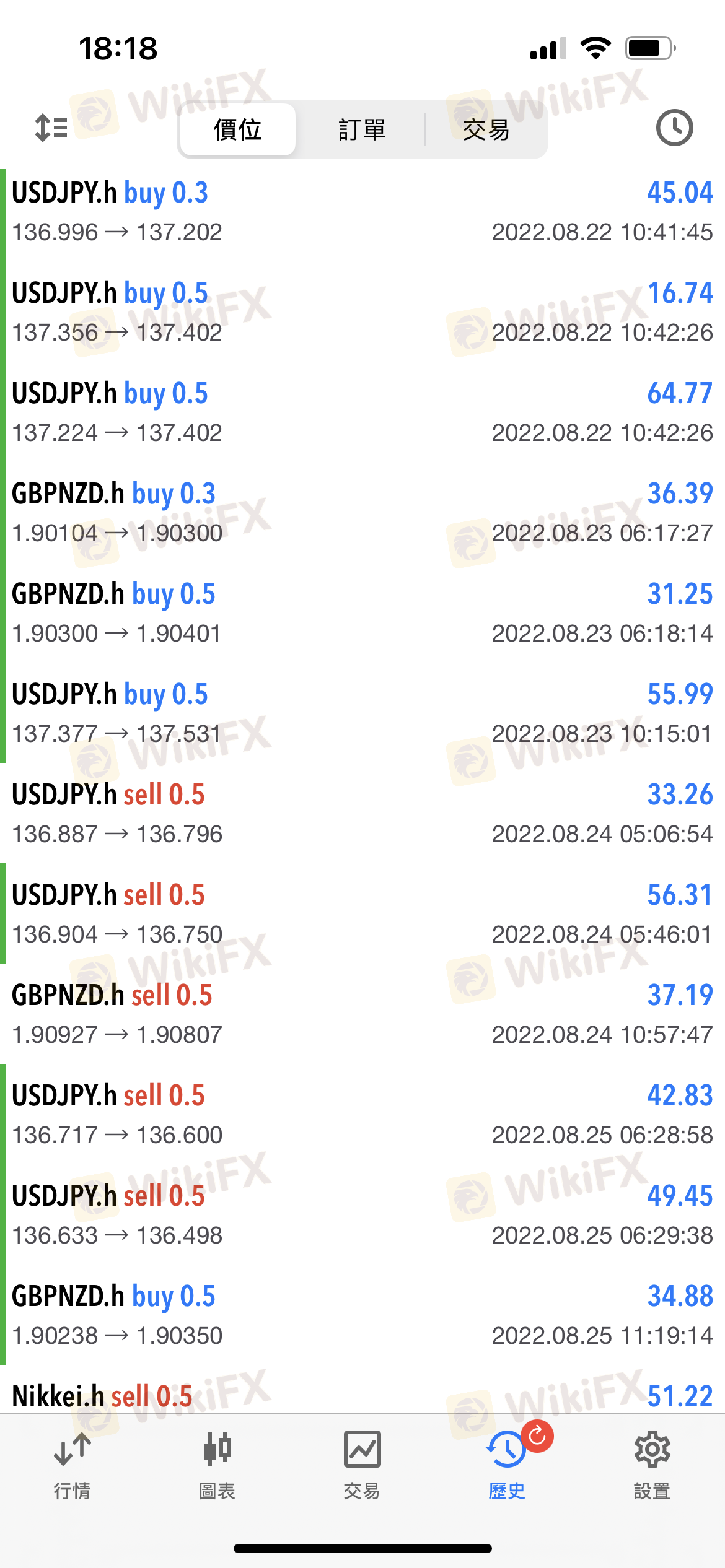
Task: View GBPNZD.h buy trade with 34.88 profit
Action: pyautogui.click(x=362, y=1315)
